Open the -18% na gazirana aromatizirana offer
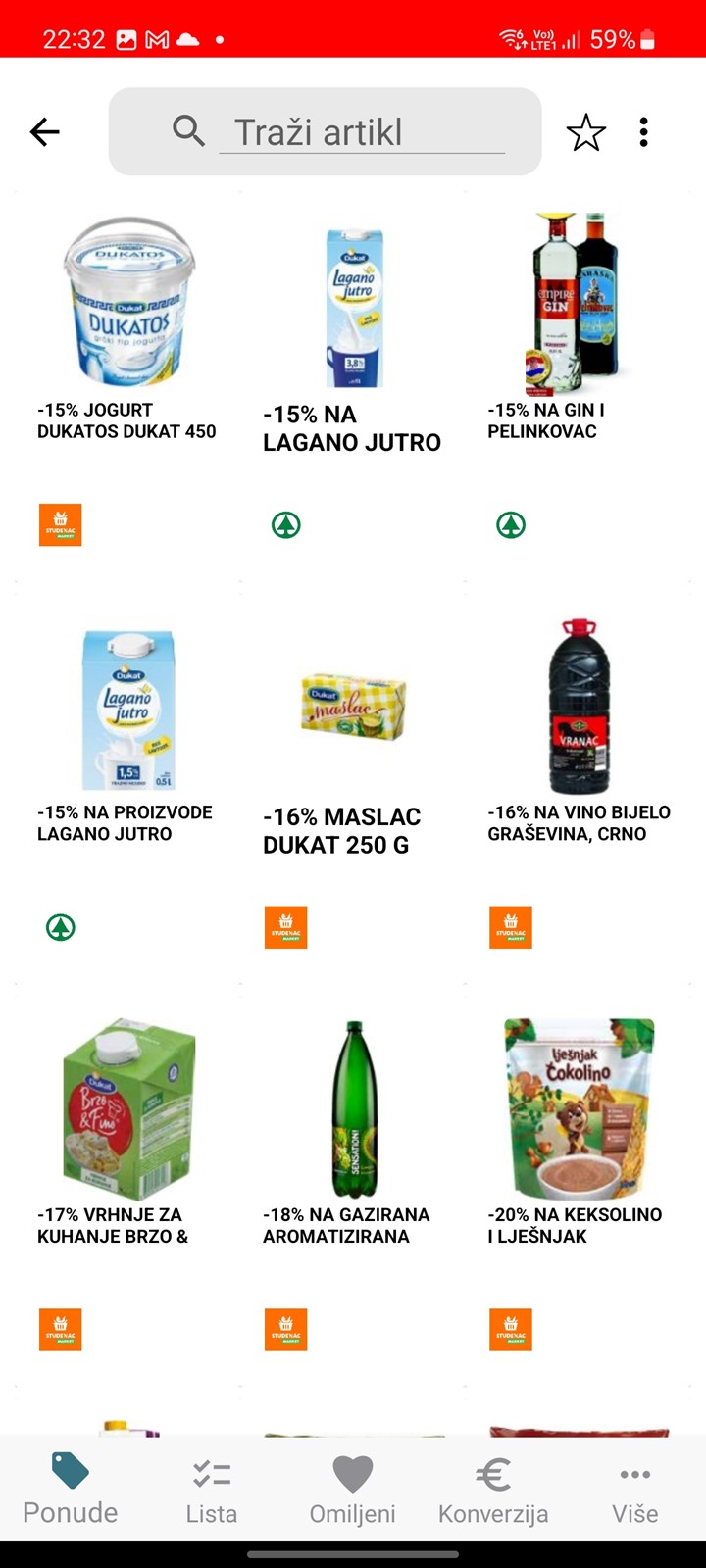Image resolution: width=706 pixels, height=1568 pixels. (353, 1186)
